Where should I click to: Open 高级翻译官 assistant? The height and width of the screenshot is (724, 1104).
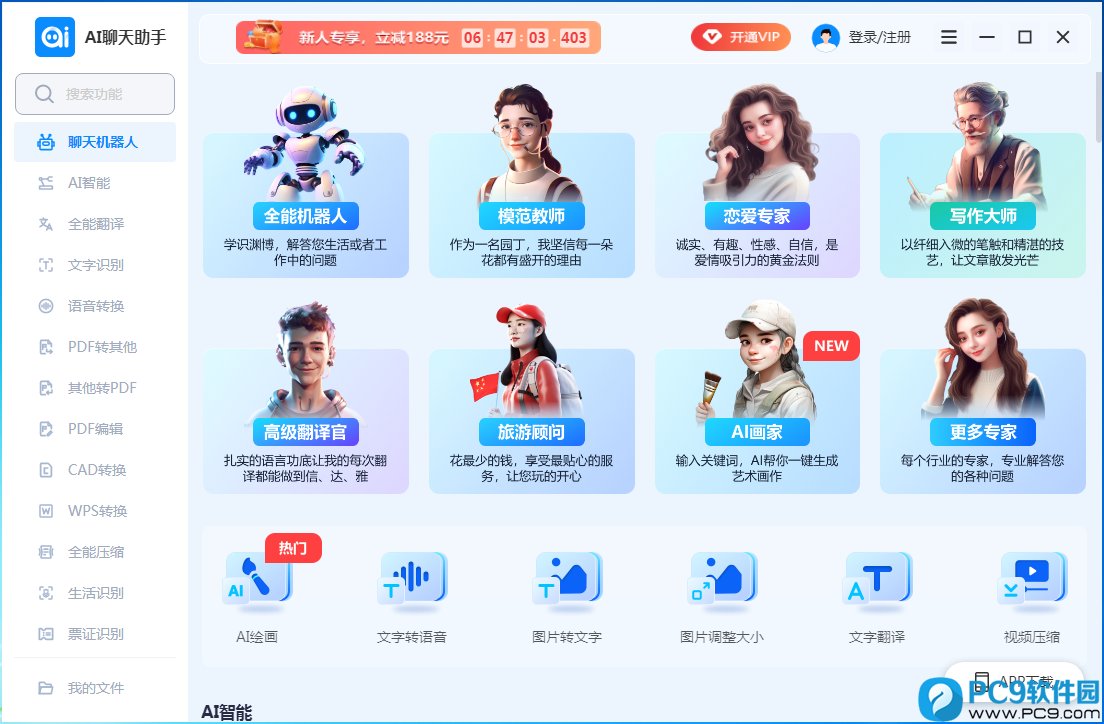pyautogui.click(x=305, y=431)
